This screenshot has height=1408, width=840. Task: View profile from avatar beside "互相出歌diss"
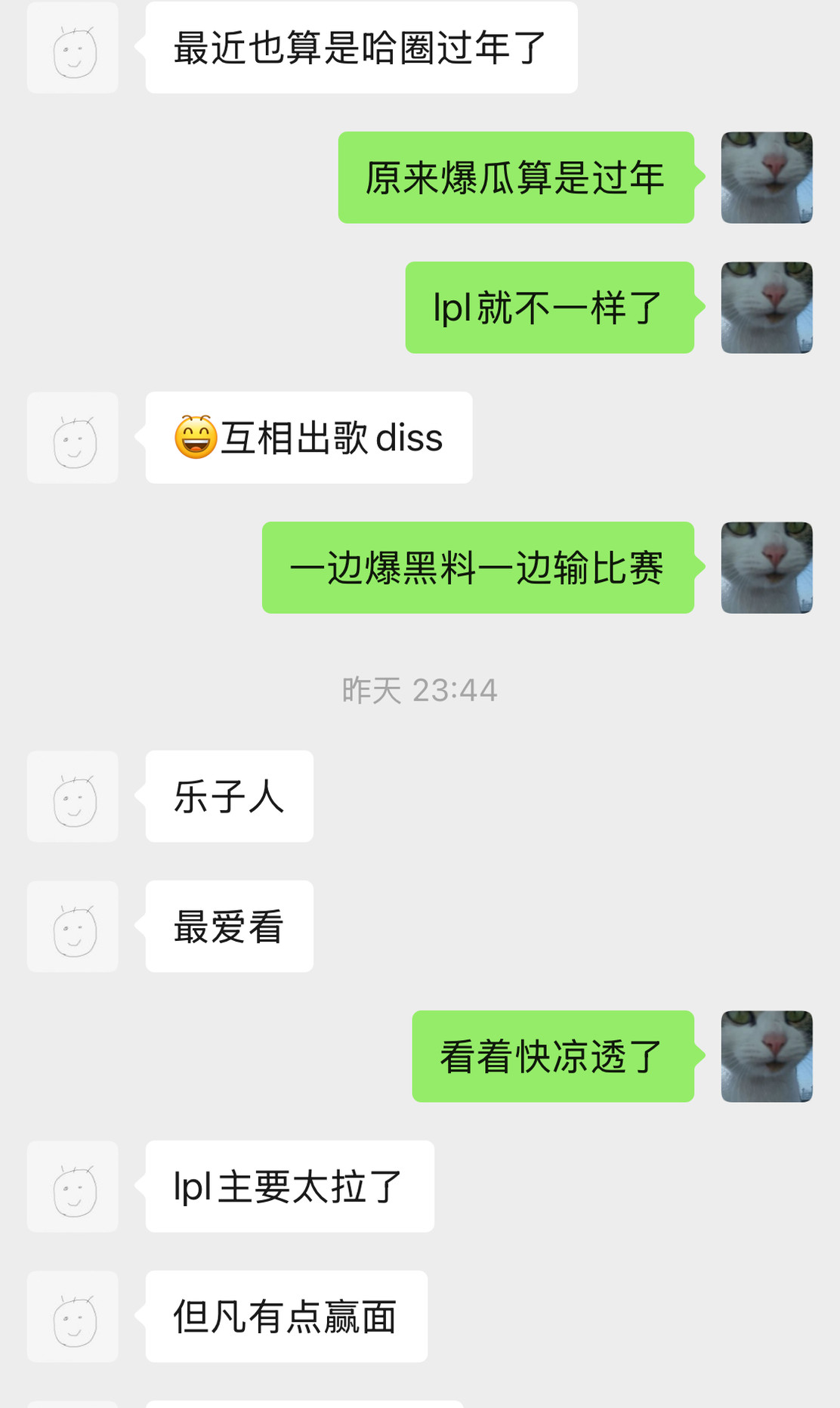pyautogui.click(x=73, y=438)
